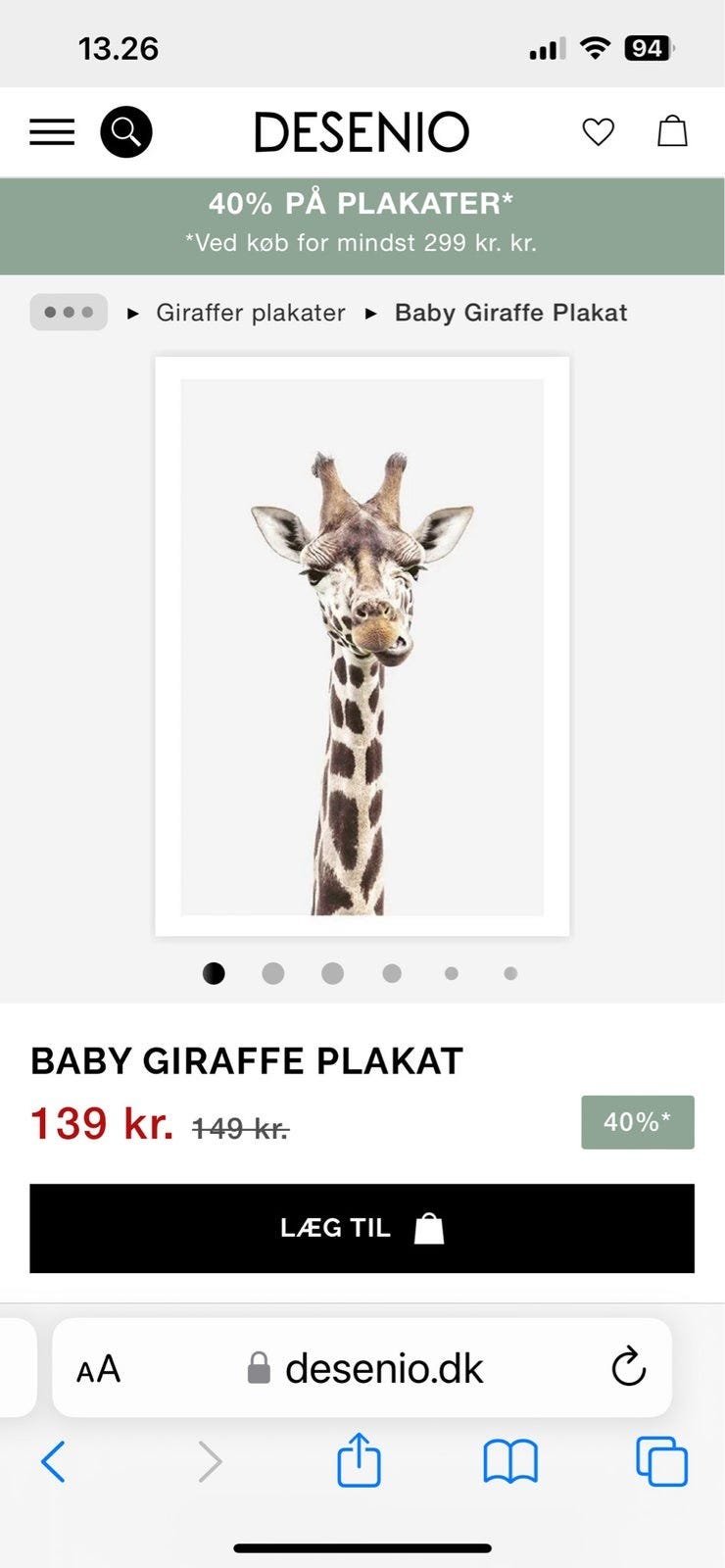Image resolution: width=725 pixels, height=1568 pixels.
Task: Show open Safari tabs
Action: [661, 1462]
